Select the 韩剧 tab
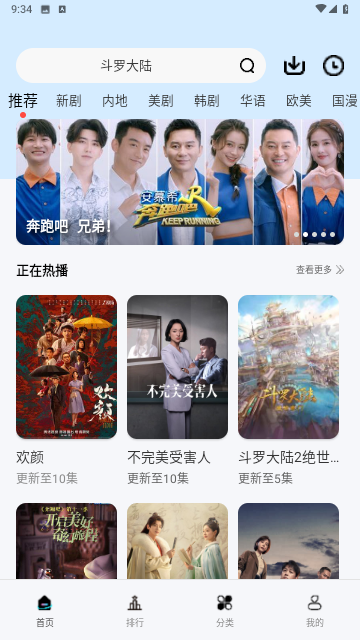This screenshot has width=360, height=640. (207, 101)
